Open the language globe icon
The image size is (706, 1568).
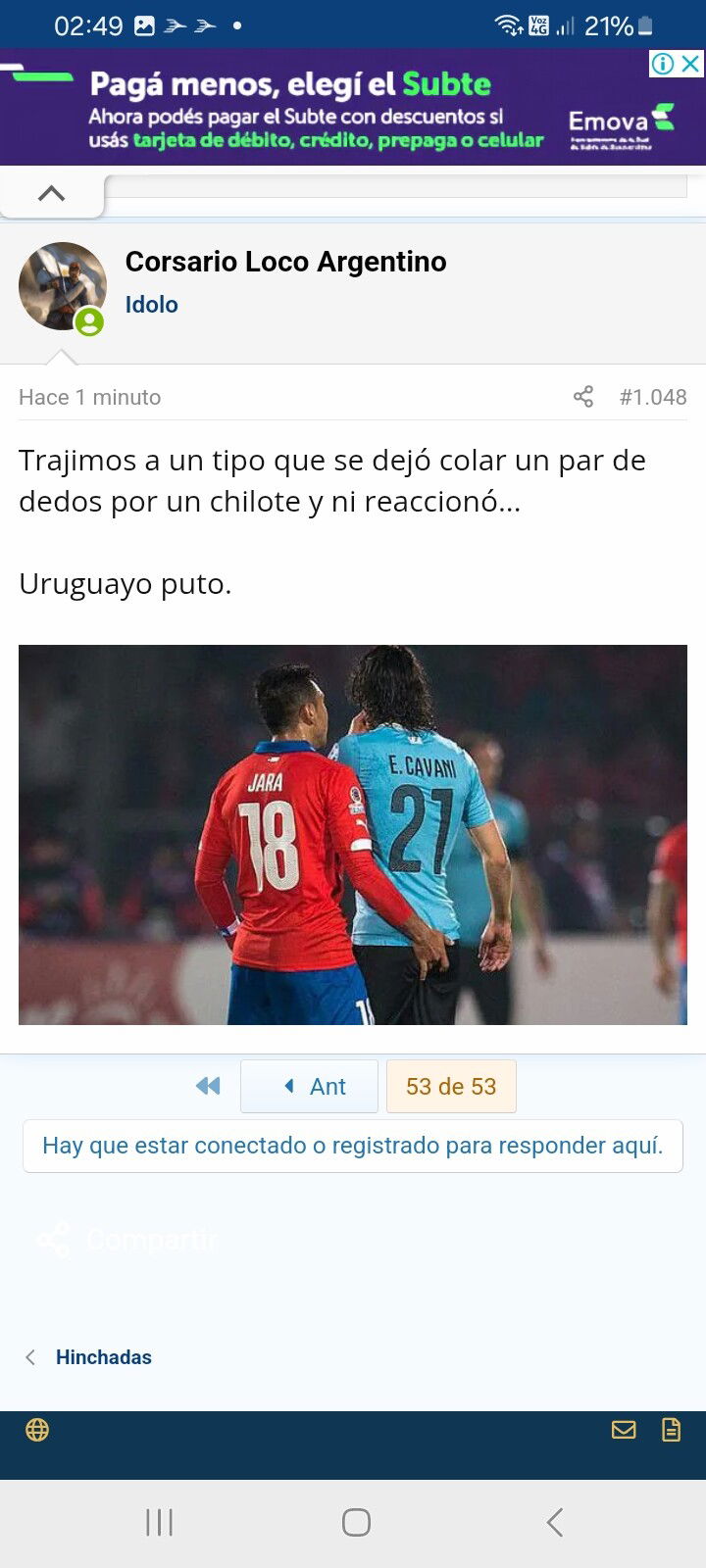(37, 1430)
